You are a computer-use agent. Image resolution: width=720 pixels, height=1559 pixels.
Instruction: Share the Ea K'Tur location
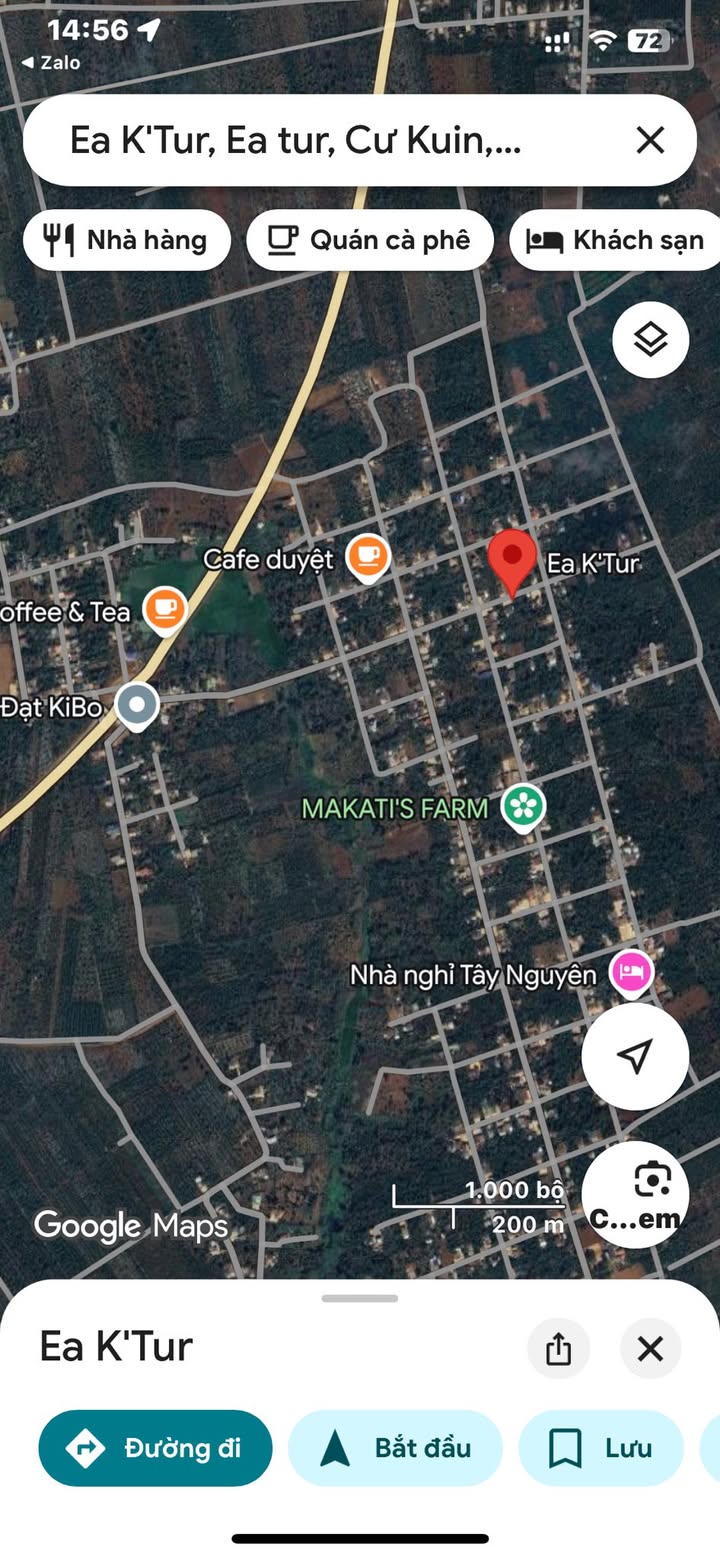click(558, 1349)
